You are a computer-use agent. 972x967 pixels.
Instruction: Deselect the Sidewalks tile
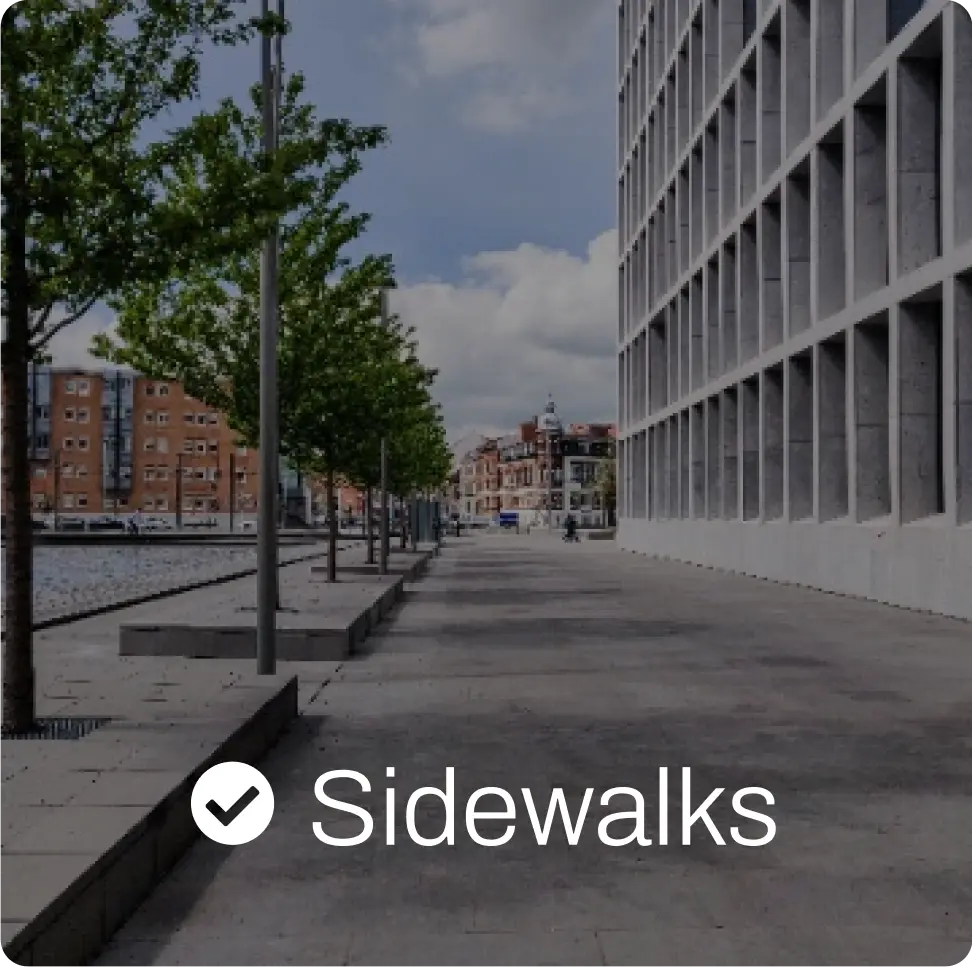click(x=232, y=803)
